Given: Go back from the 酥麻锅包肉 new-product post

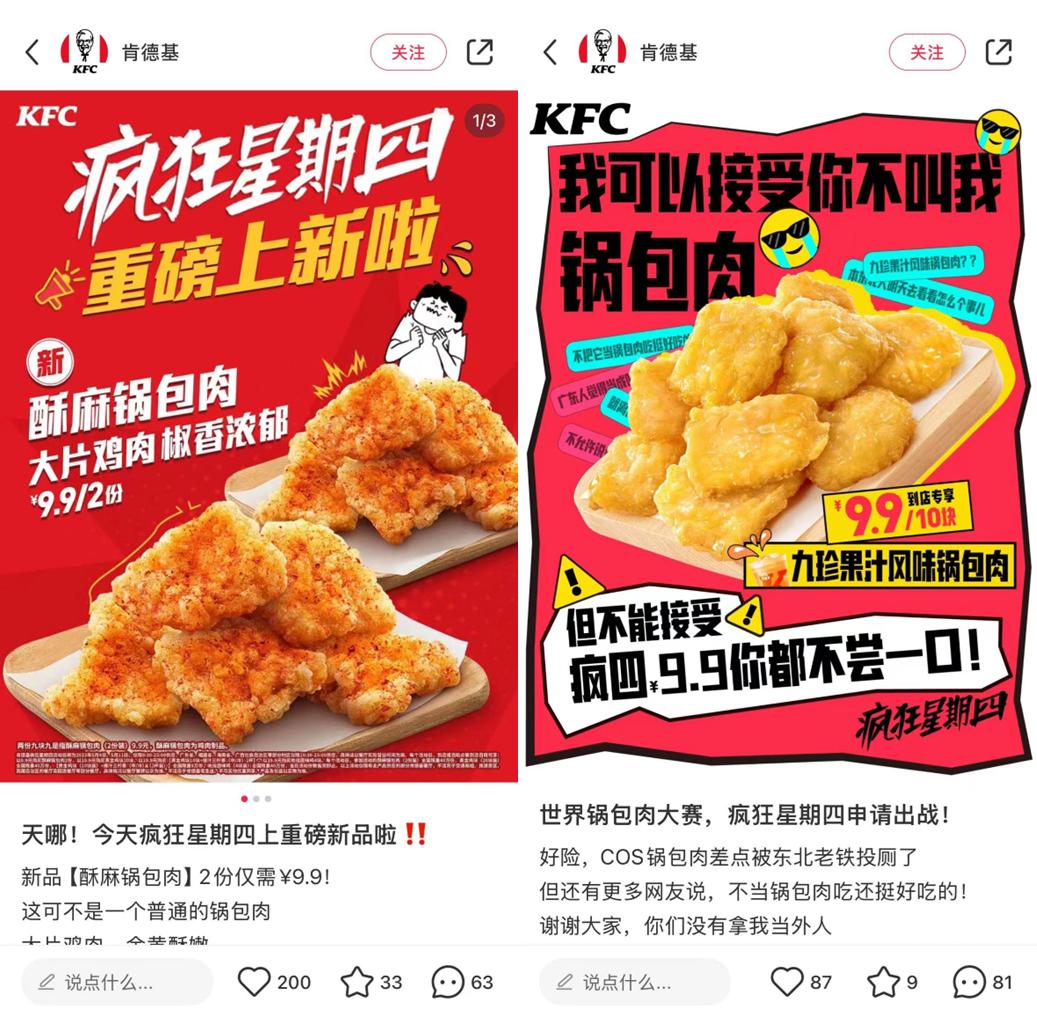Looking at the screenshot, I should [32, 53].
